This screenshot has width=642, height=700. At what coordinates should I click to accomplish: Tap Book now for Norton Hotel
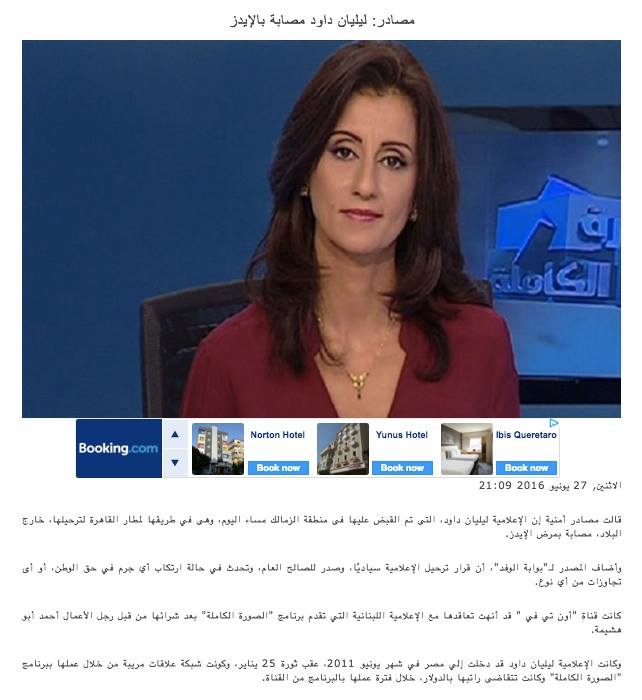pos(277,467)
